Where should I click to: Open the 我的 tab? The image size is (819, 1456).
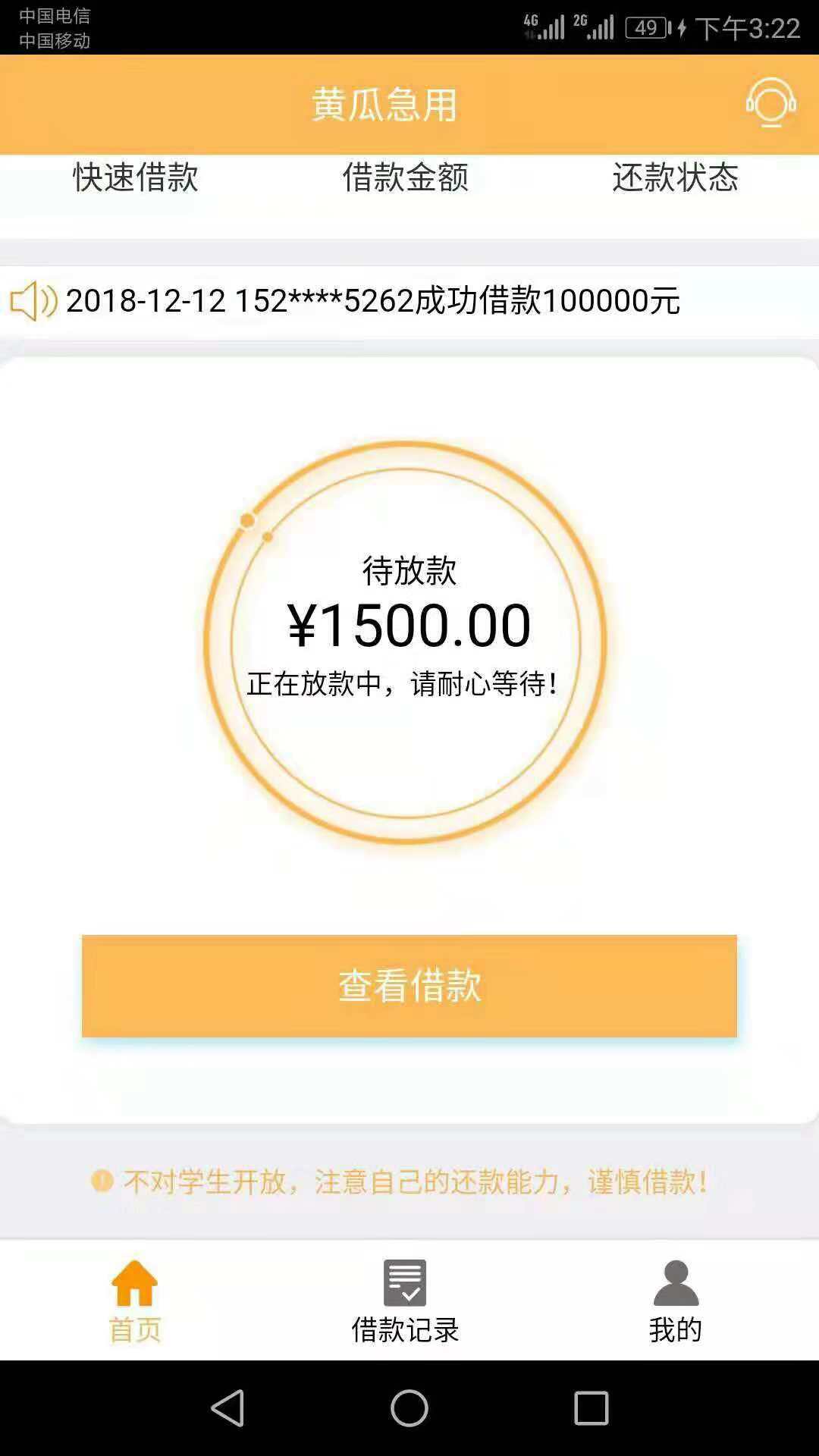tap(676, 1301)
